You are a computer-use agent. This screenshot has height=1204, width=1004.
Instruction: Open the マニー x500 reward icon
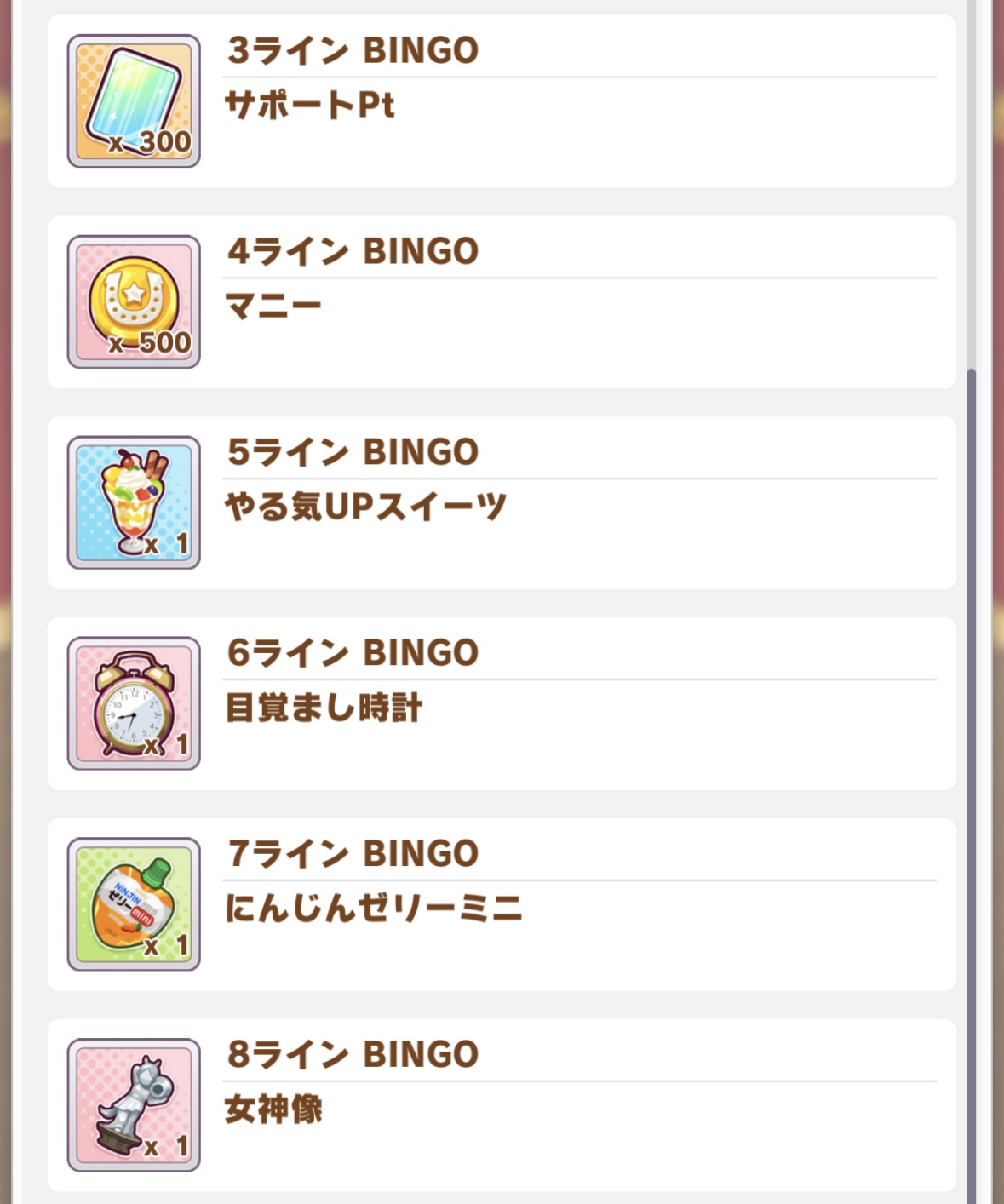[x=134, y=302]
